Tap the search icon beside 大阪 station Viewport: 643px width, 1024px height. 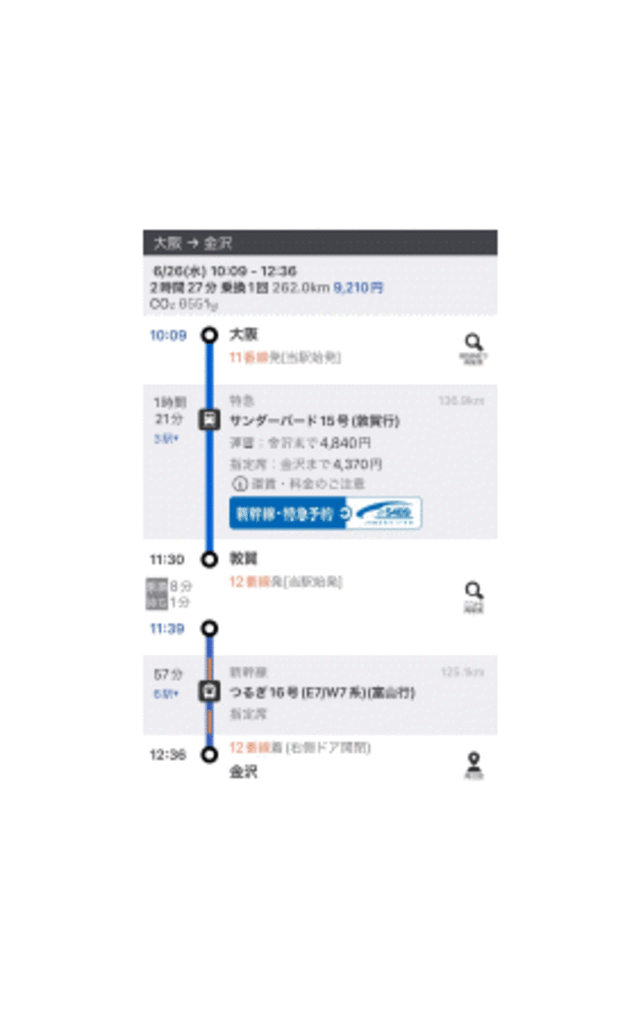pyautogui.click(x=473, y=348)
